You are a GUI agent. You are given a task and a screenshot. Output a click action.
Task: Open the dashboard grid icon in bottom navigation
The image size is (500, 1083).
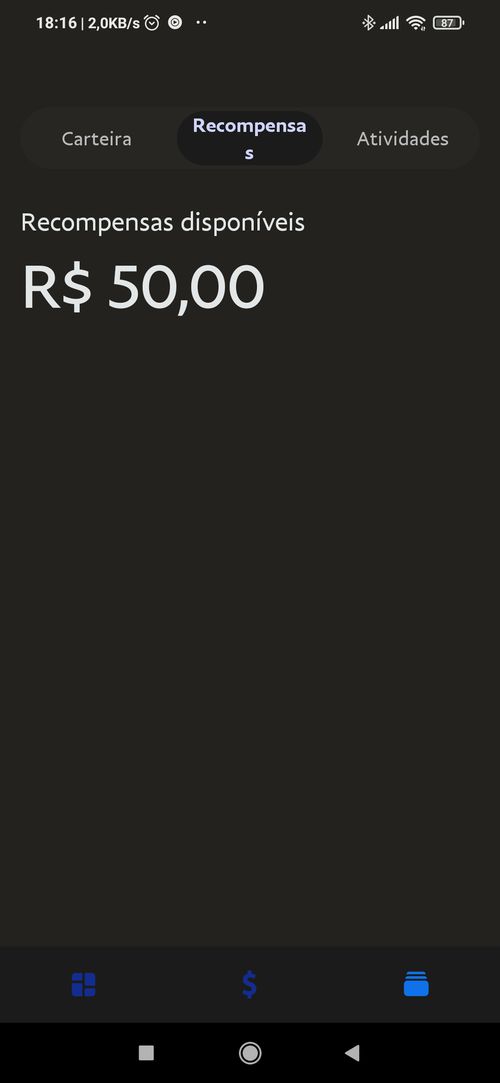[84, 984]
